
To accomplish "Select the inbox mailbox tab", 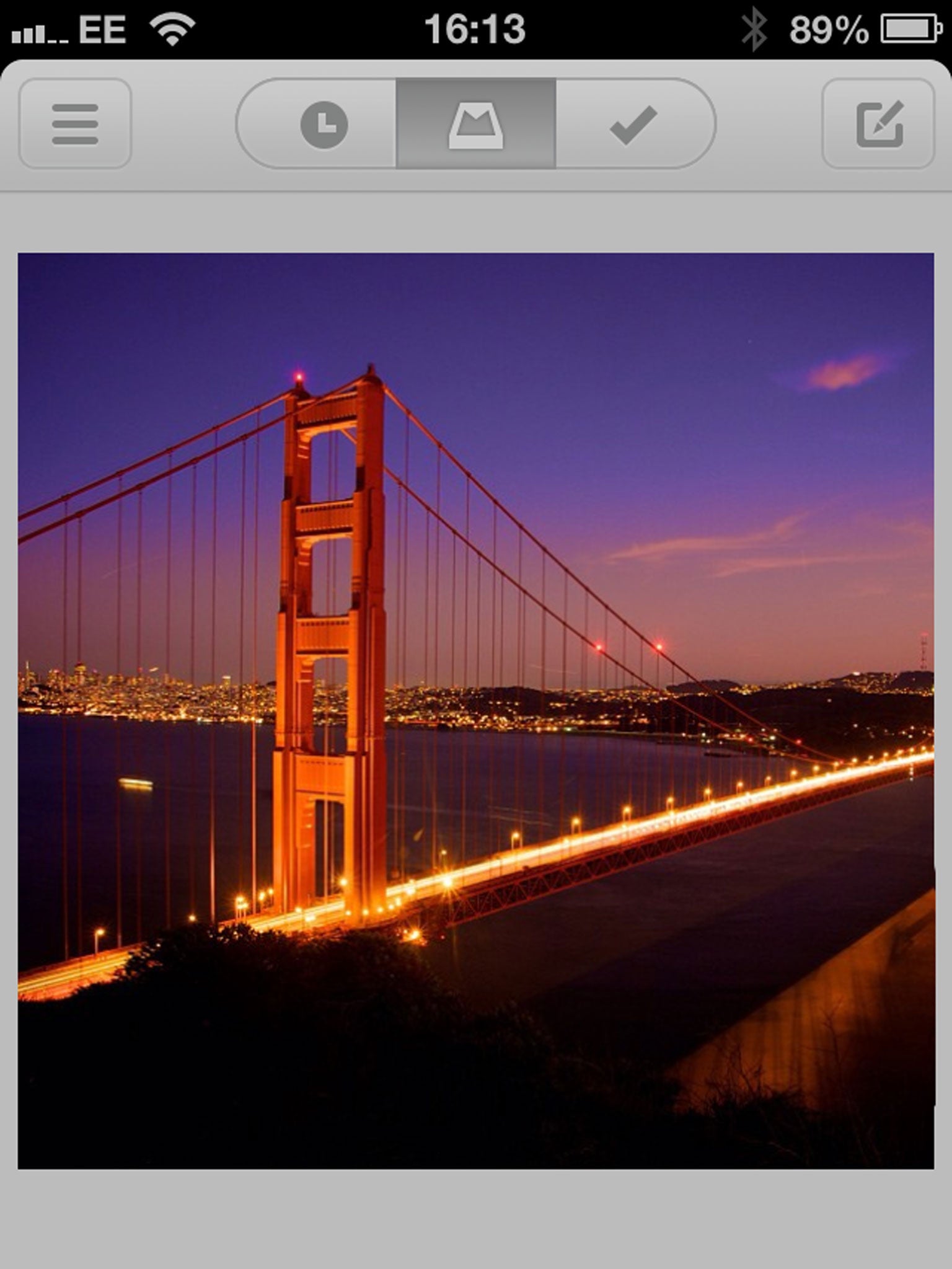I will tap(475, 125).
